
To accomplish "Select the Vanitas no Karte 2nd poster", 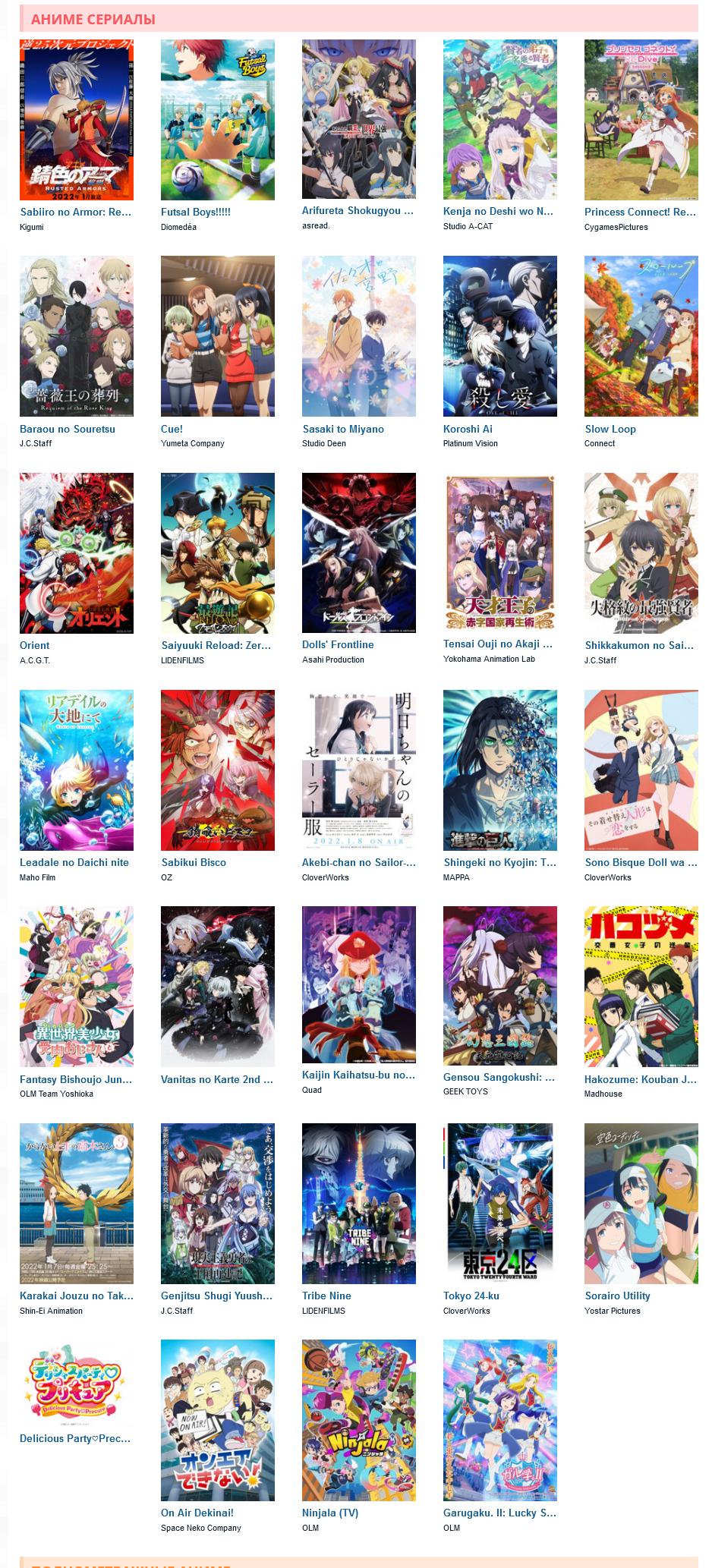I will click(217, 986).
